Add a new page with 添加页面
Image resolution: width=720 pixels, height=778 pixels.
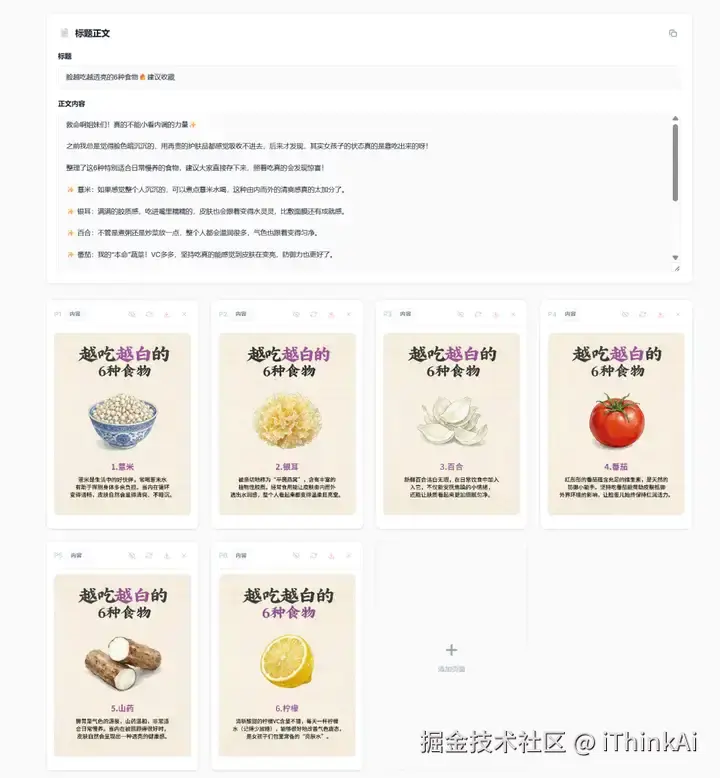pos(451,654)
